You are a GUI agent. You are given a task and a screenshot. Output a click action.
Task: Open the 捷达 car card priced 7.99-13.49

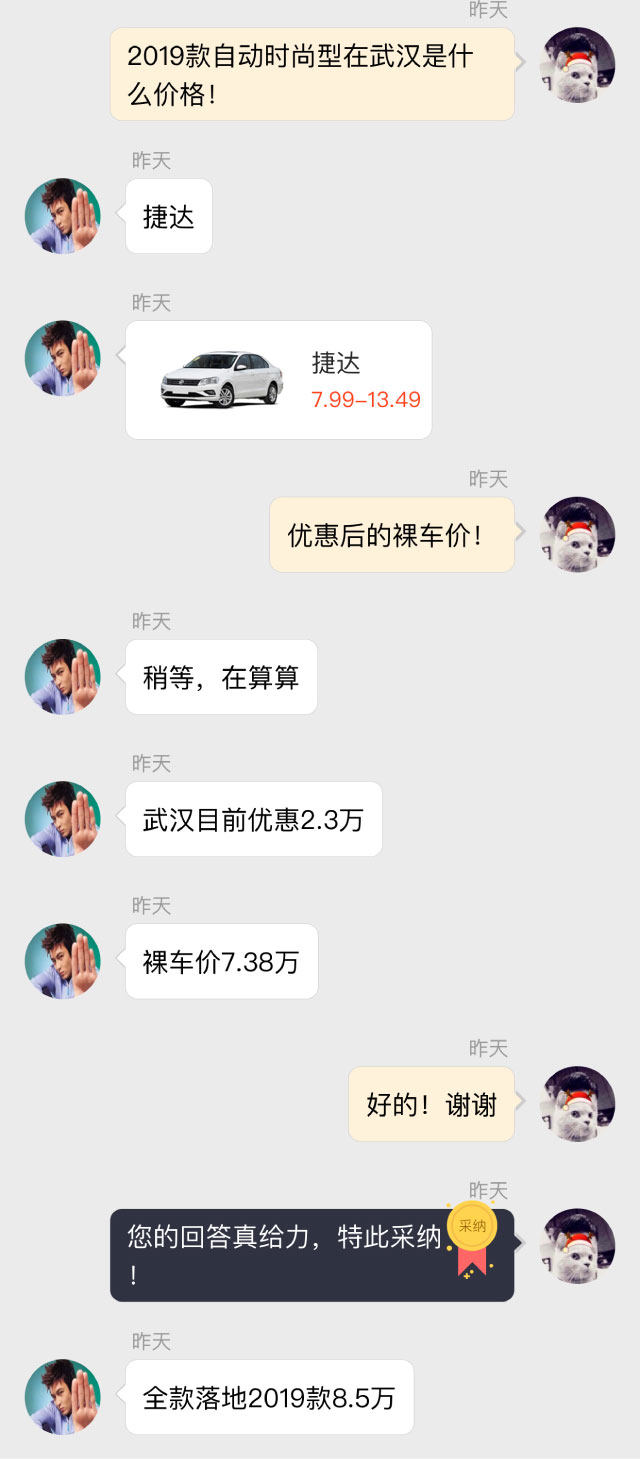click(x=278, y=380)
